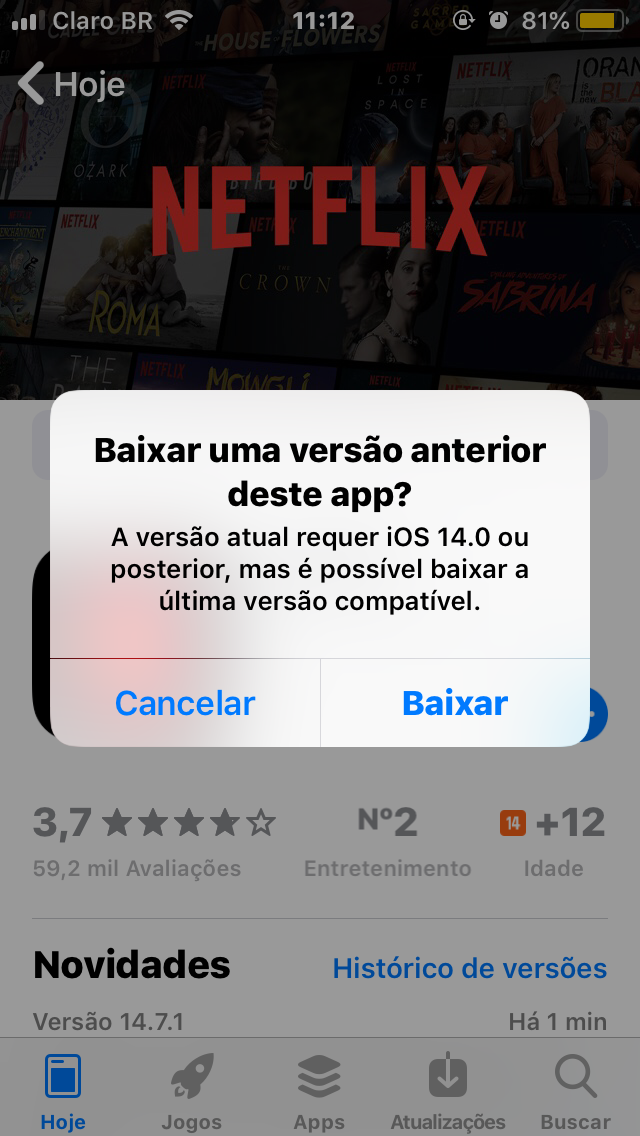The height and width of the screenshot is (1136, 640).
Task: Go back to Hoje
Action: (71, 84)
